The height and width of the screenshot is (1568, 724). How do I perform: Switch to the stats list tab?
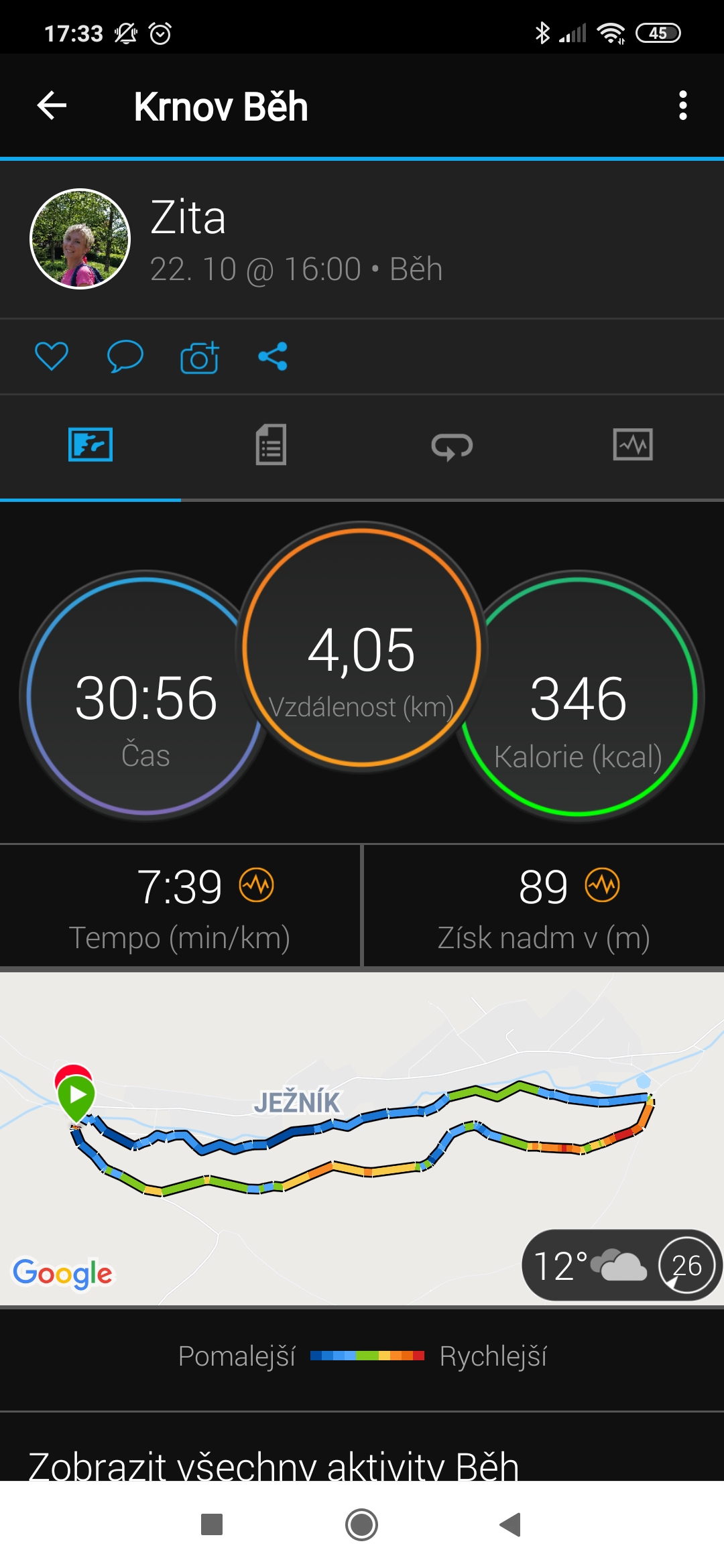271,444
